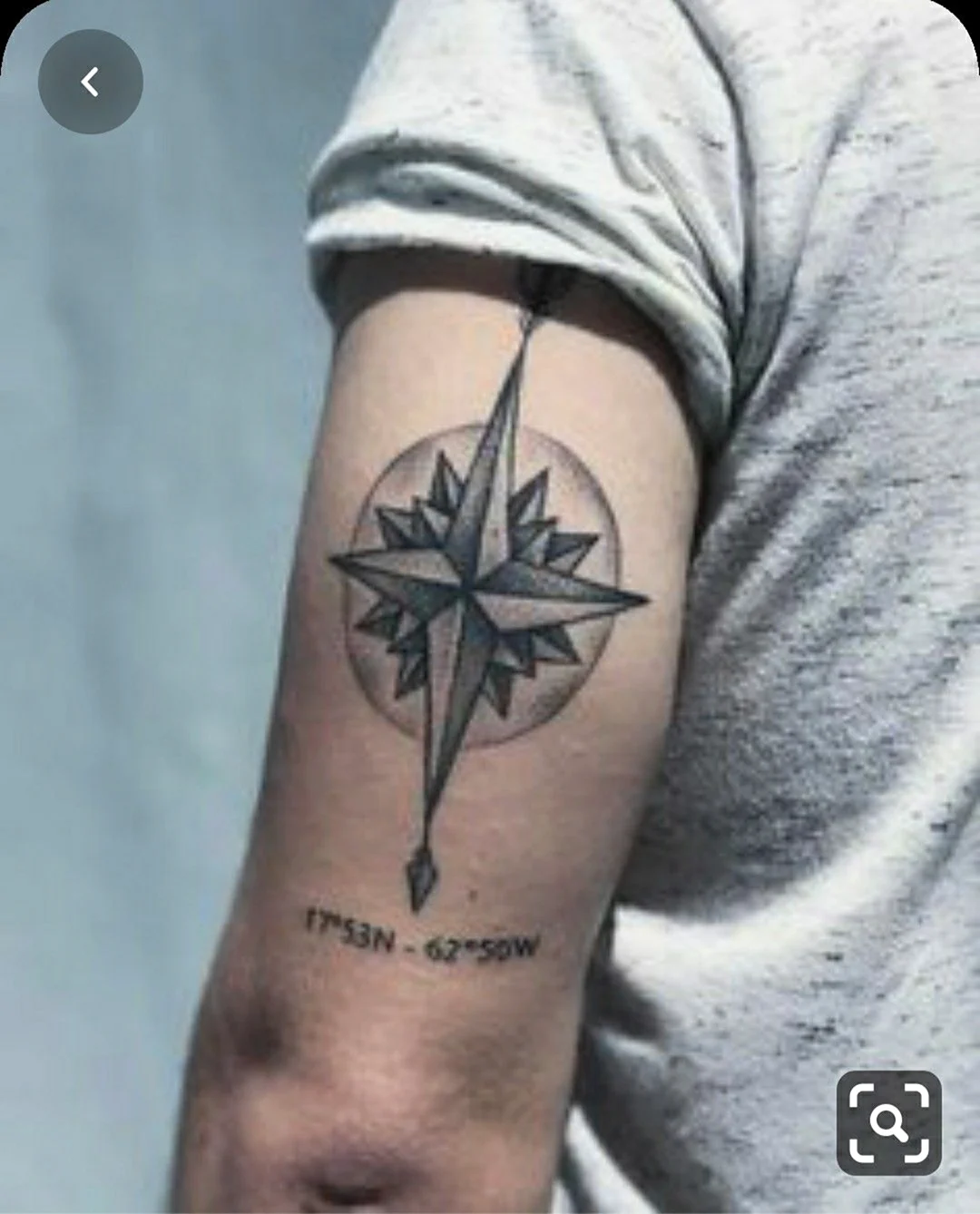The image size is (980, 1214).
Task: Go back using the arrow button
Action: pos(90,83)
